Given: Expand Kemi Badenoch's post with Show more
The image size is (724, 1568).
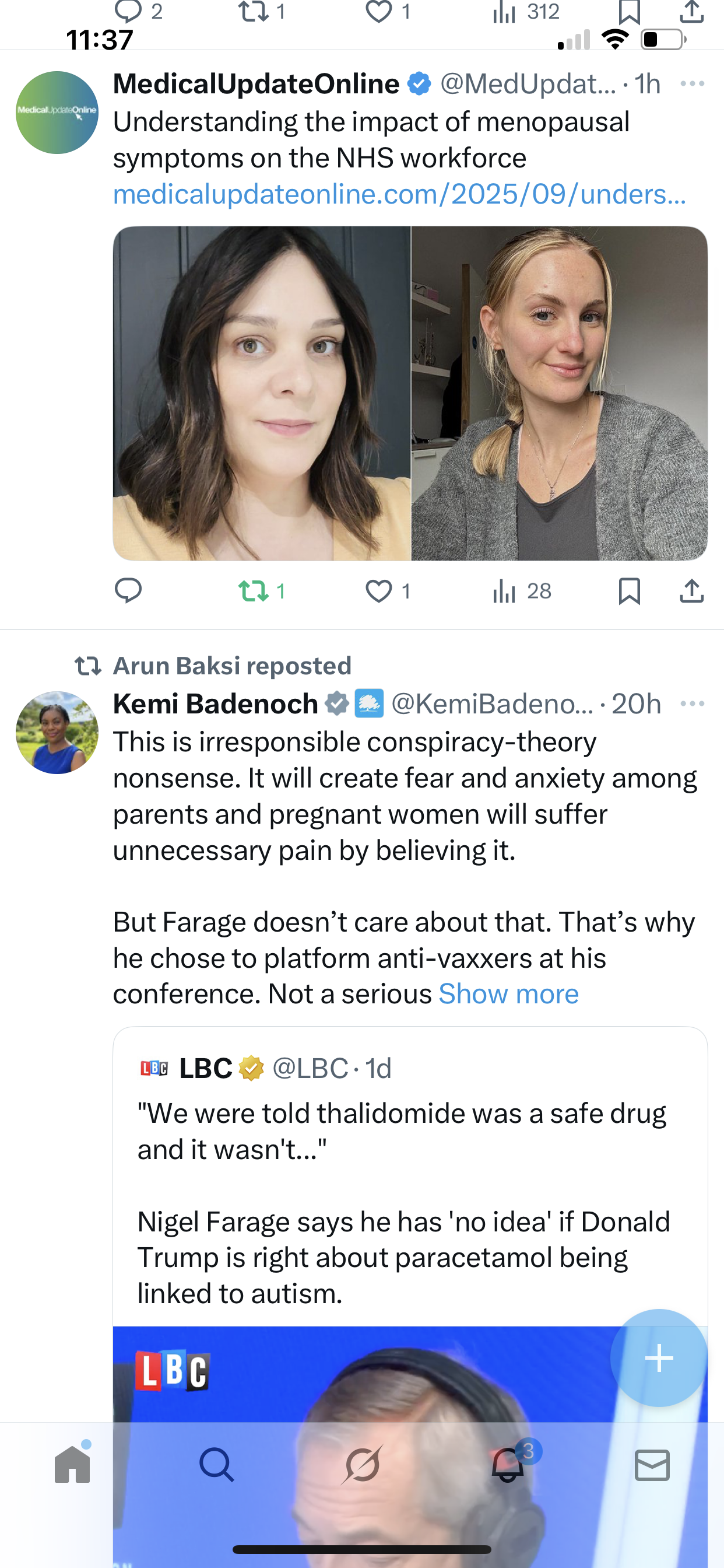Looking at the screenshot, I should click(x=509, y=994).
